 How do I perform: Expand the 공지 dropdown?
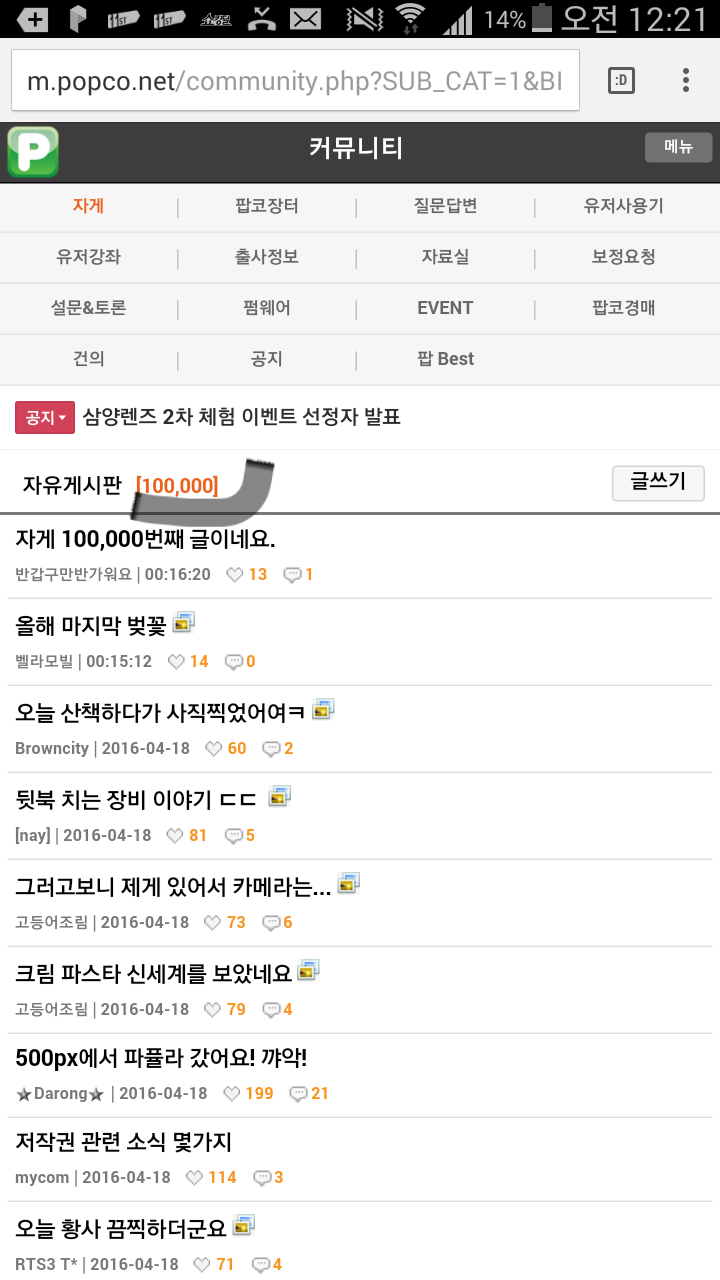(45, 418)
